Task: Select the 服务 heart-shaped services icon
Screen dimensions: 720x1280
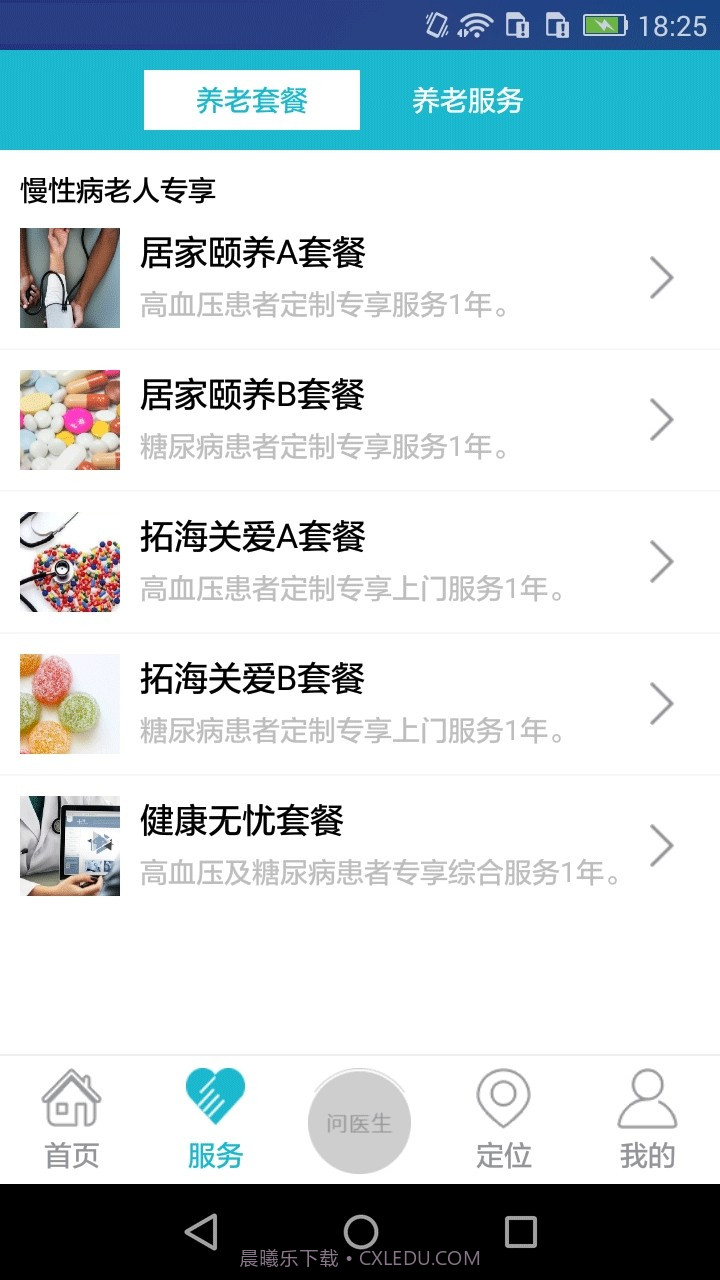Action: point(215,1118)
